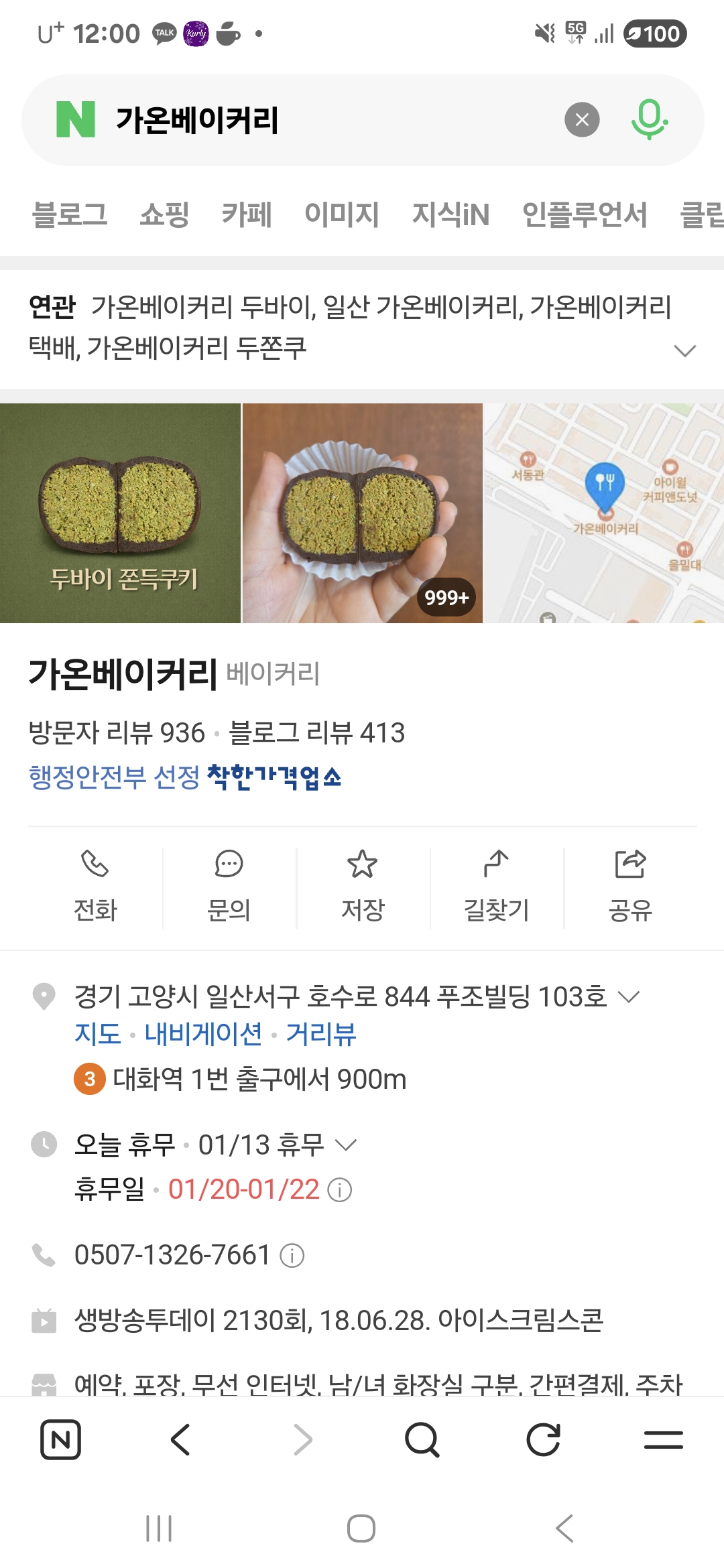Start voice search with the microphone
Viewport: 724px width, 1568px height.
click(649, 120)
